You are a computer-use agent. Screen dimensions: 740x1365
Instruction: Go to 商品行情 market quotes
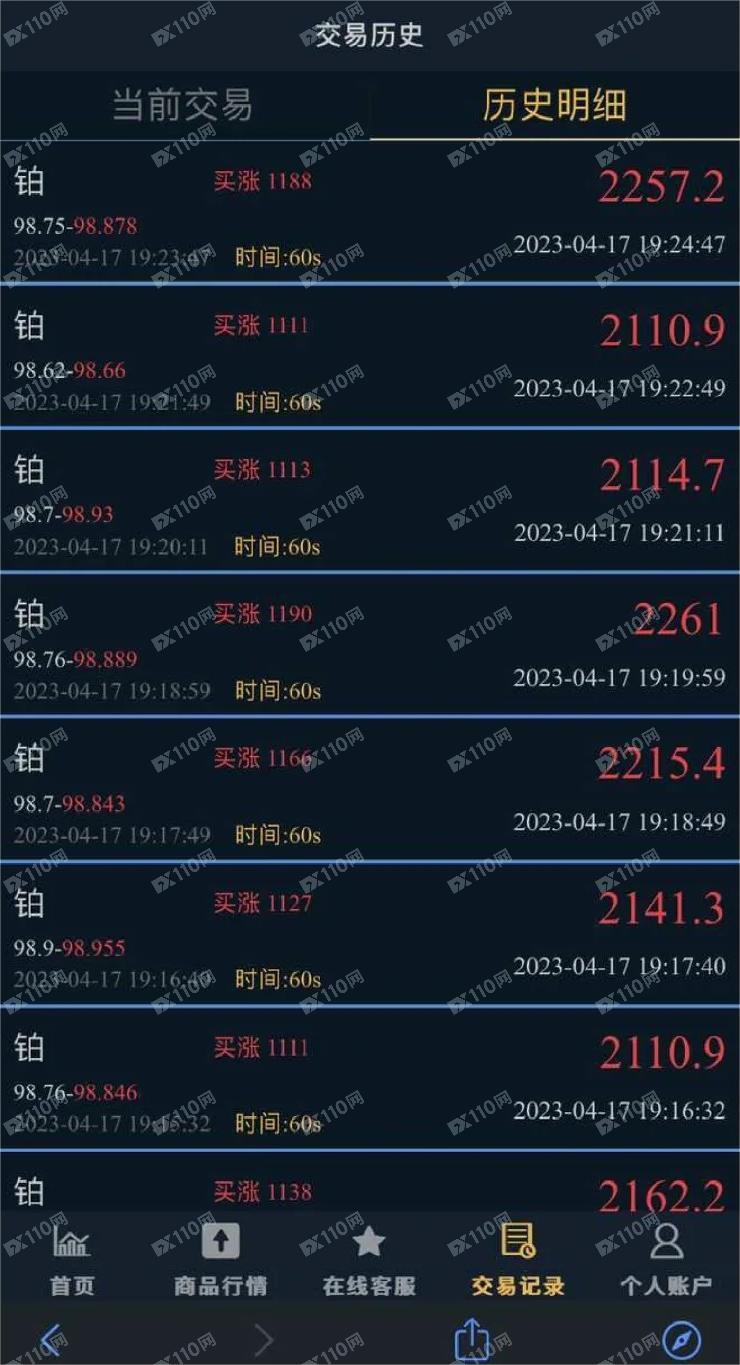pyautogui.click(x=220, y=1260)
